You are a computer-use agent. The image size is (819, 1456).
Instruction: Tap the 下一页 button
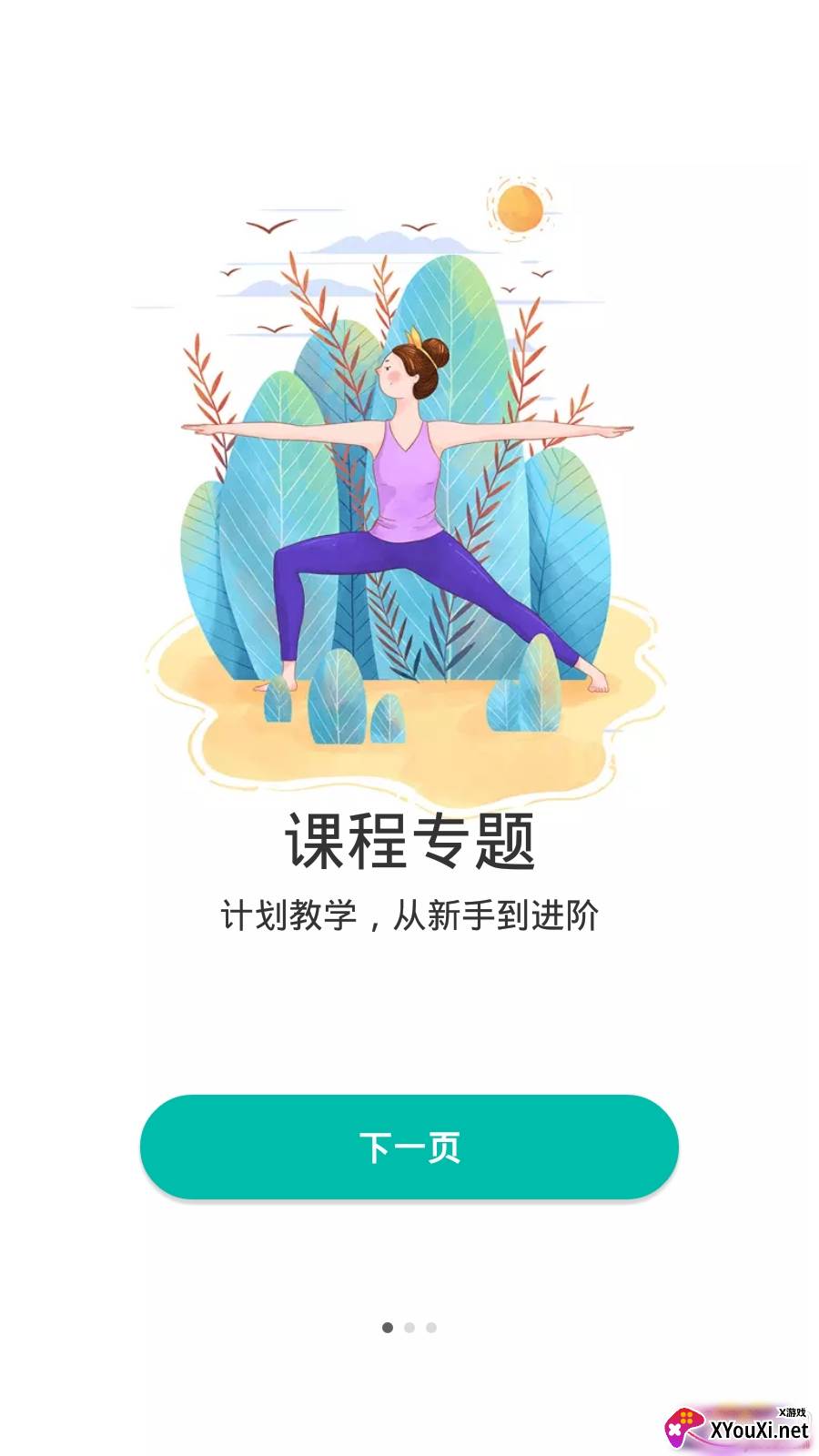[x=409, y=1147]
